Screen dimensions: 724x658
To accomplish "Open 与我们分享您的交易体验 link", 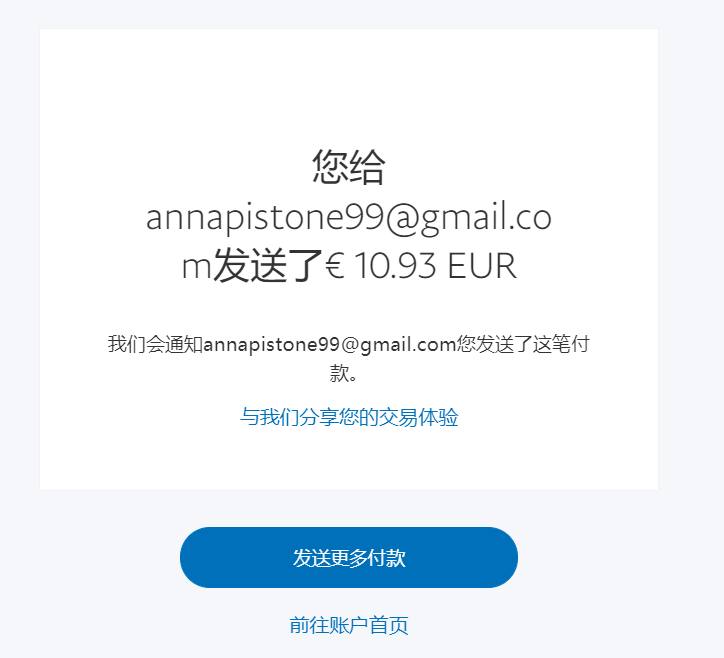I will (349, 417).
